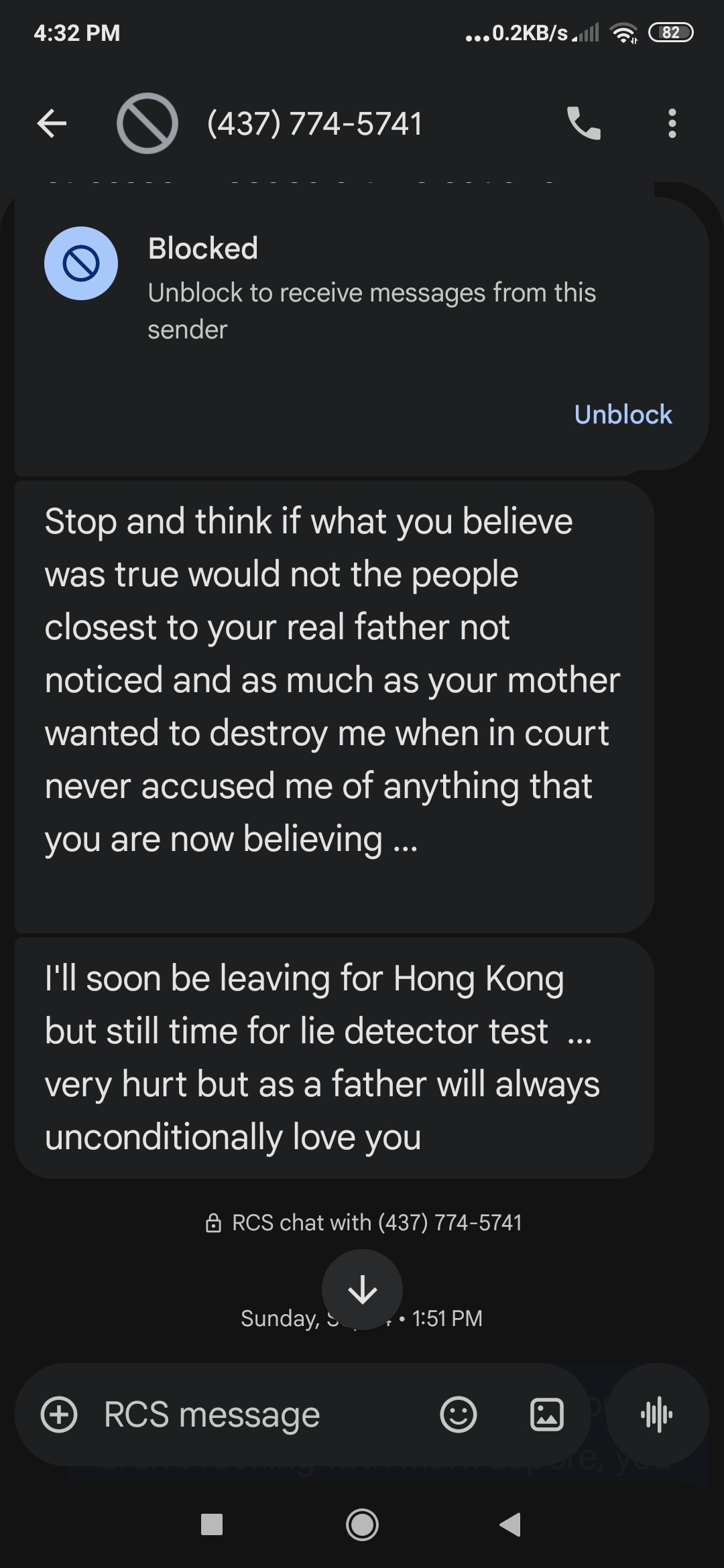Image resolution: width=724 pixels, height=1568 pixels.
Task: Go back to the conversation list
Action: tap(52, 123)
